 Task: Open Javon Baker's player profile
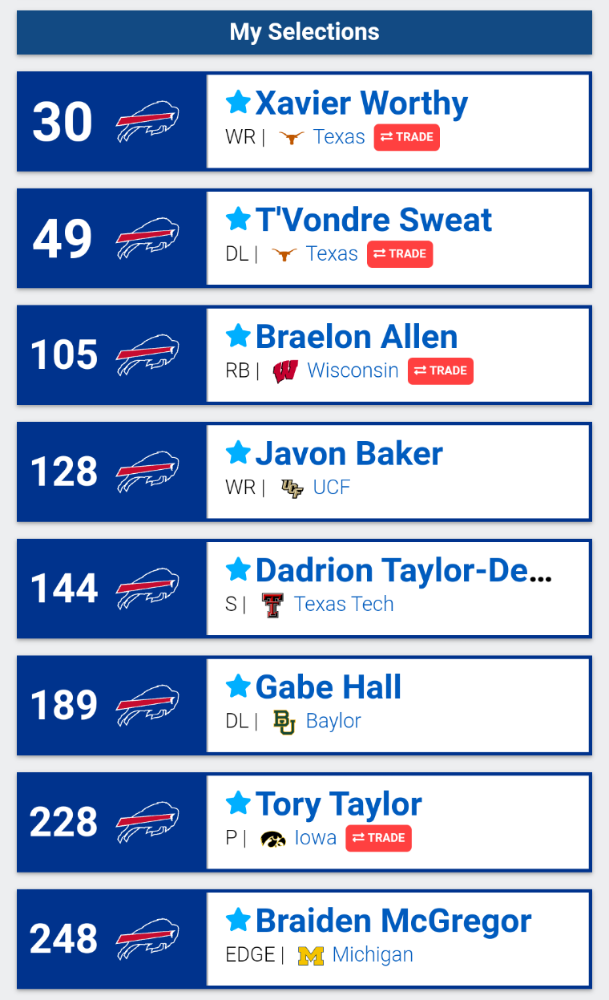coord(349,453)
